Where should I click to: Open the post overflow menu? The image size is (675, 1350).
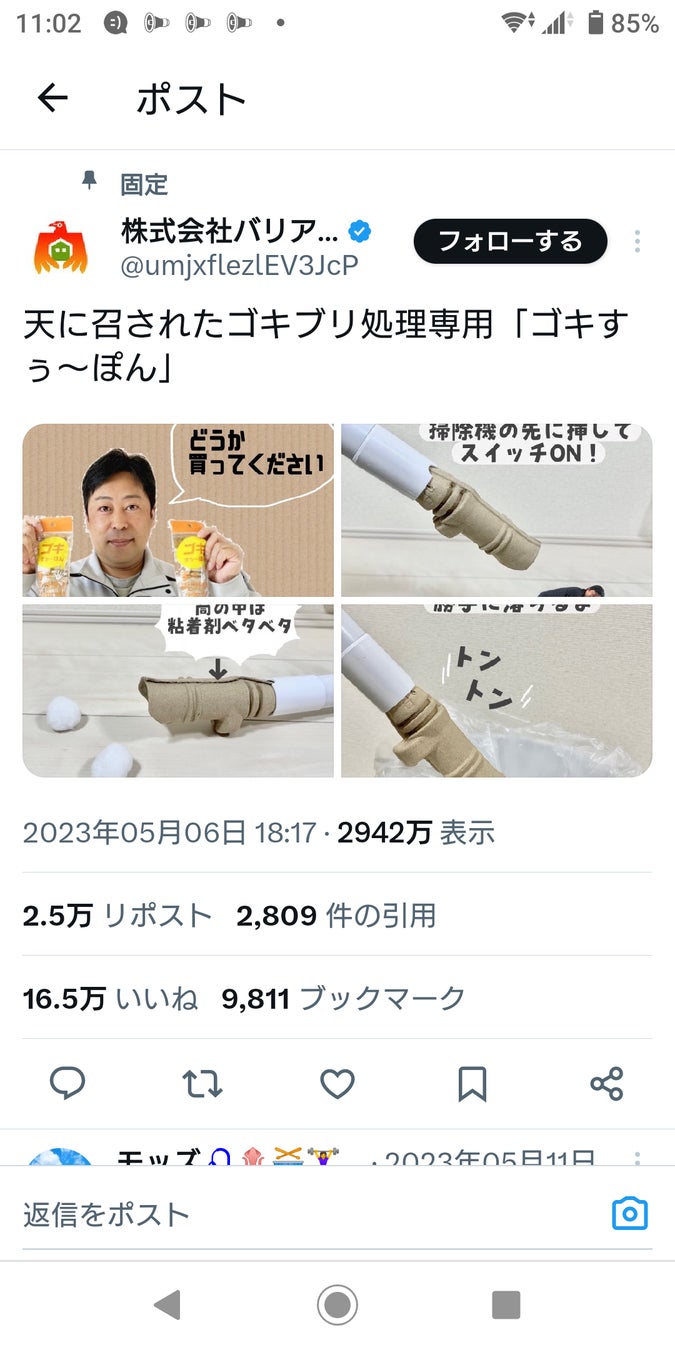637,241
